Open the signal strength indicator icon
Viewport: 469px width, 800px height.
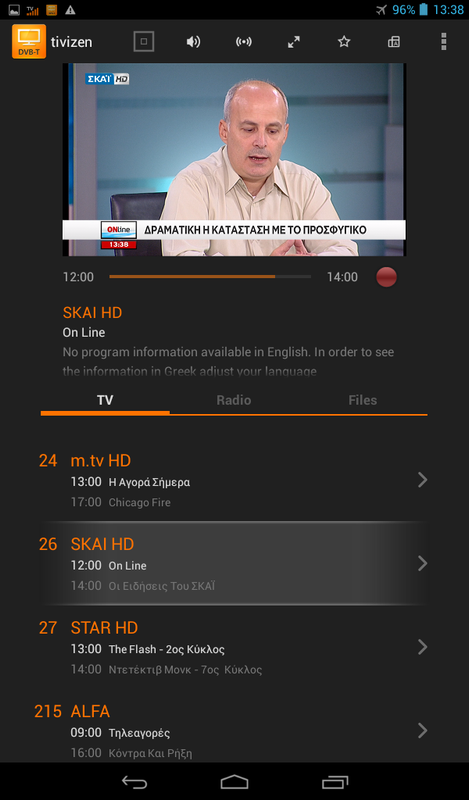[243, 42]
